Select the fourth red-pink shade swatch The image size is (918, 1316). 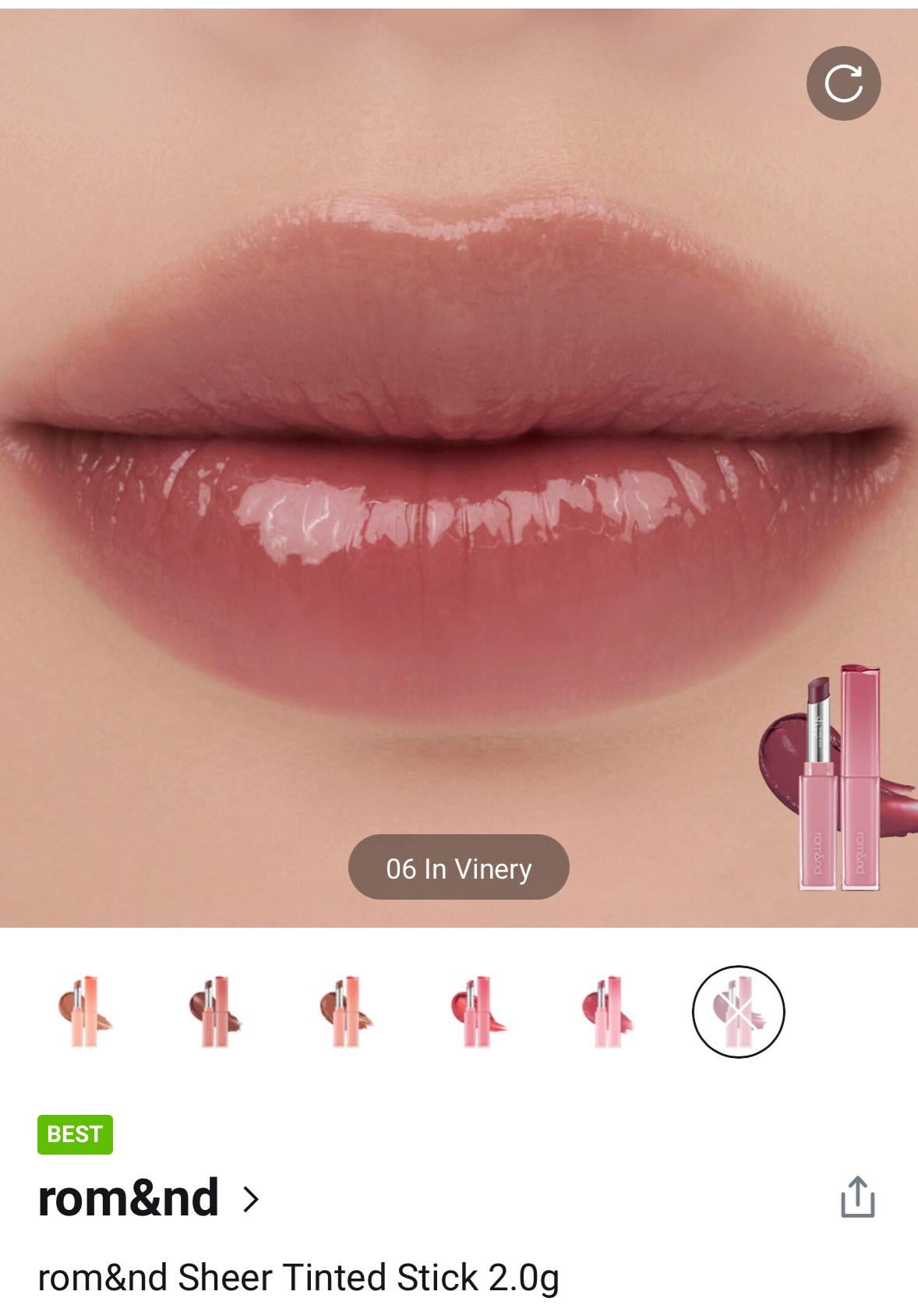(477, 1011)
